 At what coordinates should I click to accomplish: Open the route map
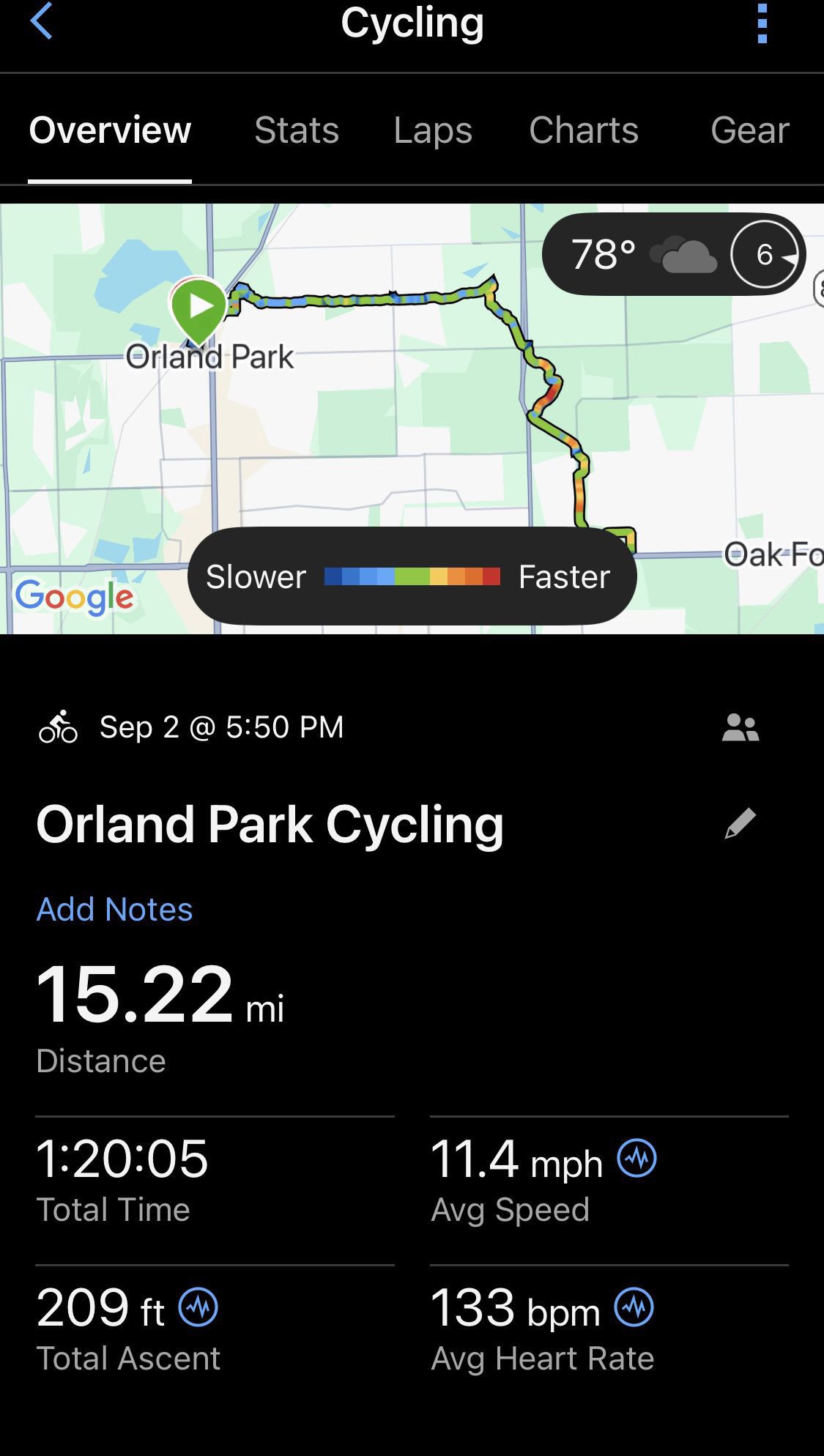point(412,419)
